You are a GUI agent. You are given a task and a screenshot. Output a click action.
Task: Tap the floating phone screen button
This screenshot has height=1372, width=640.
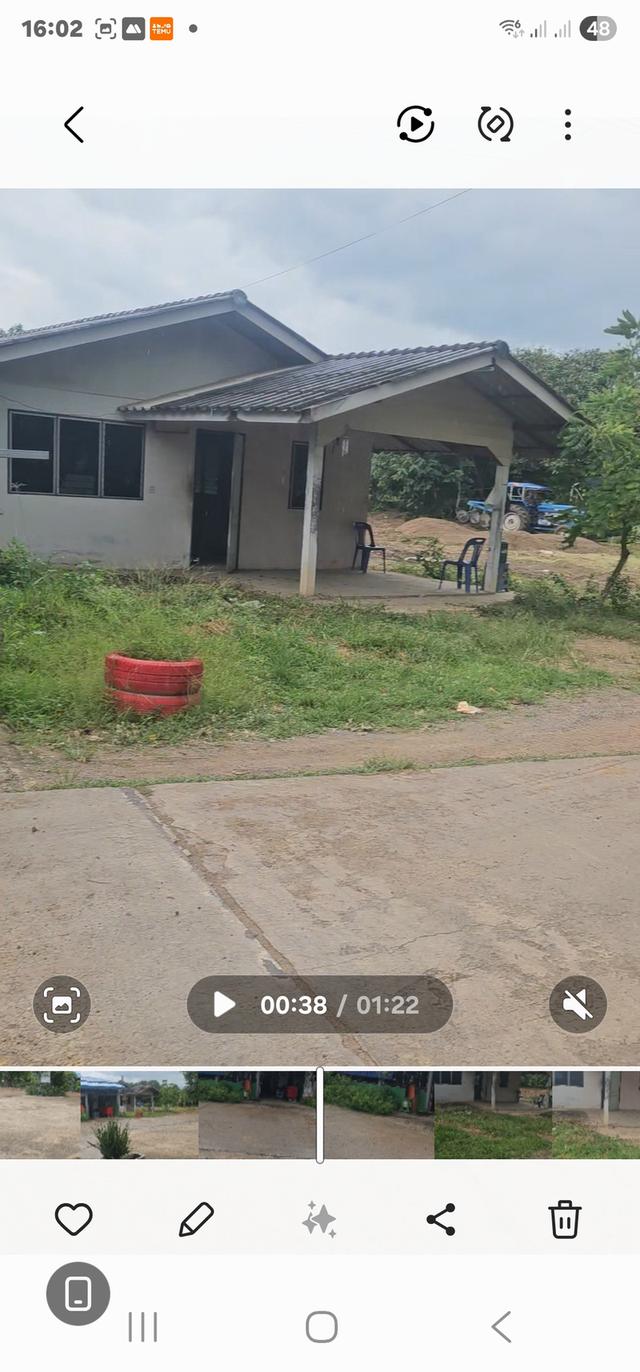pyautogui.click(x=78, y=1294)
